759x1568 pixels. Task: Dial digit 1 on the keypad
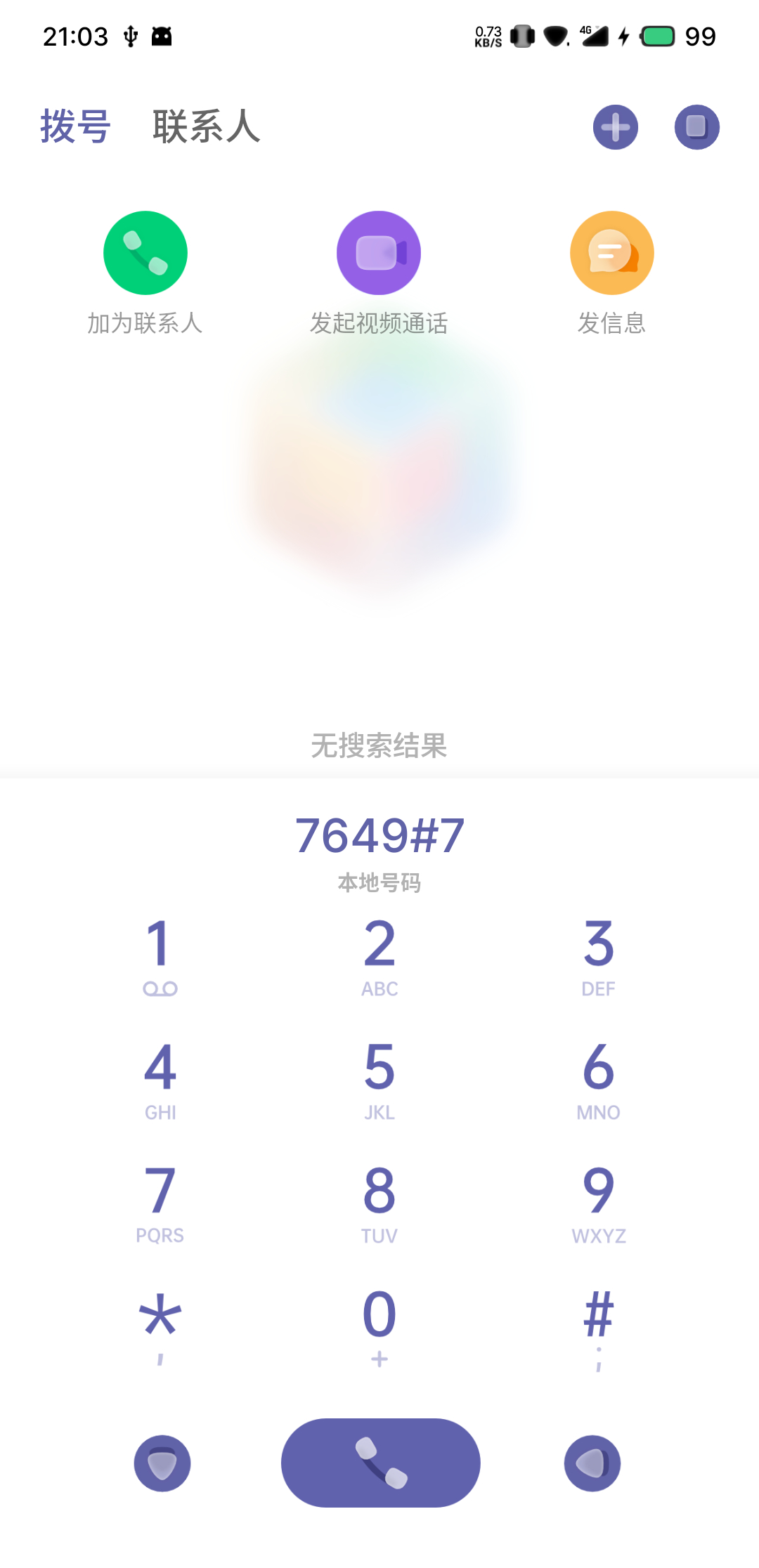coord(160,955)
